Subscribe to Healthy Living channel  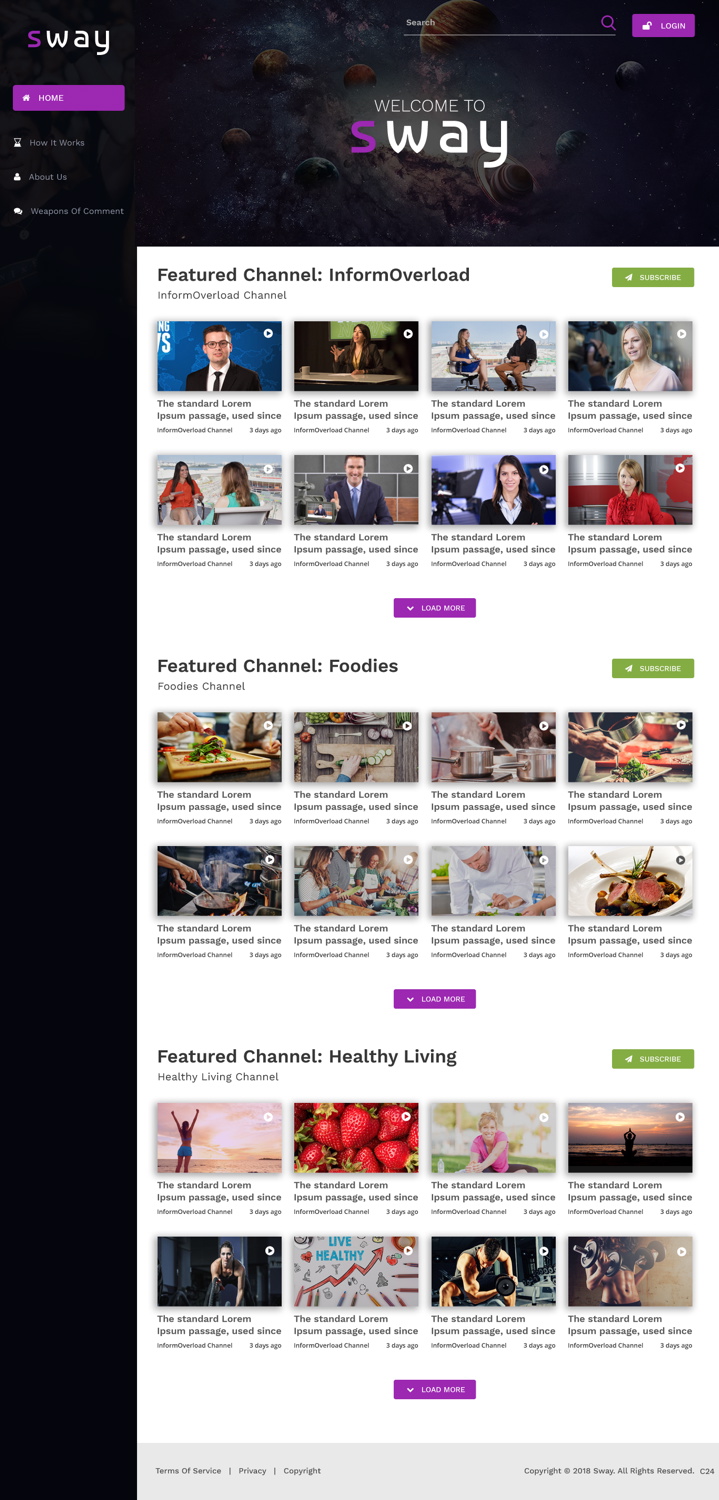(x=652, y=1059)
